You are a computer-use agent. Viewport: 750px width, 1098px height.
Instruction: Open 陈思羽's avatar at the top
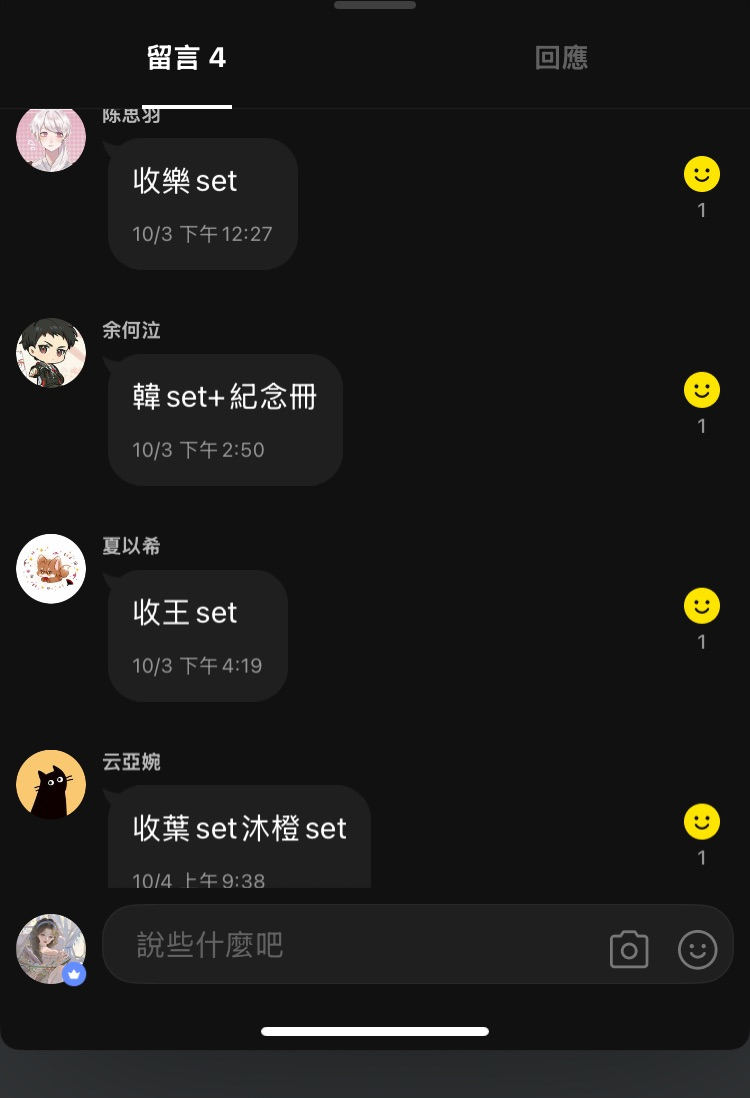[x=51, y=140]
